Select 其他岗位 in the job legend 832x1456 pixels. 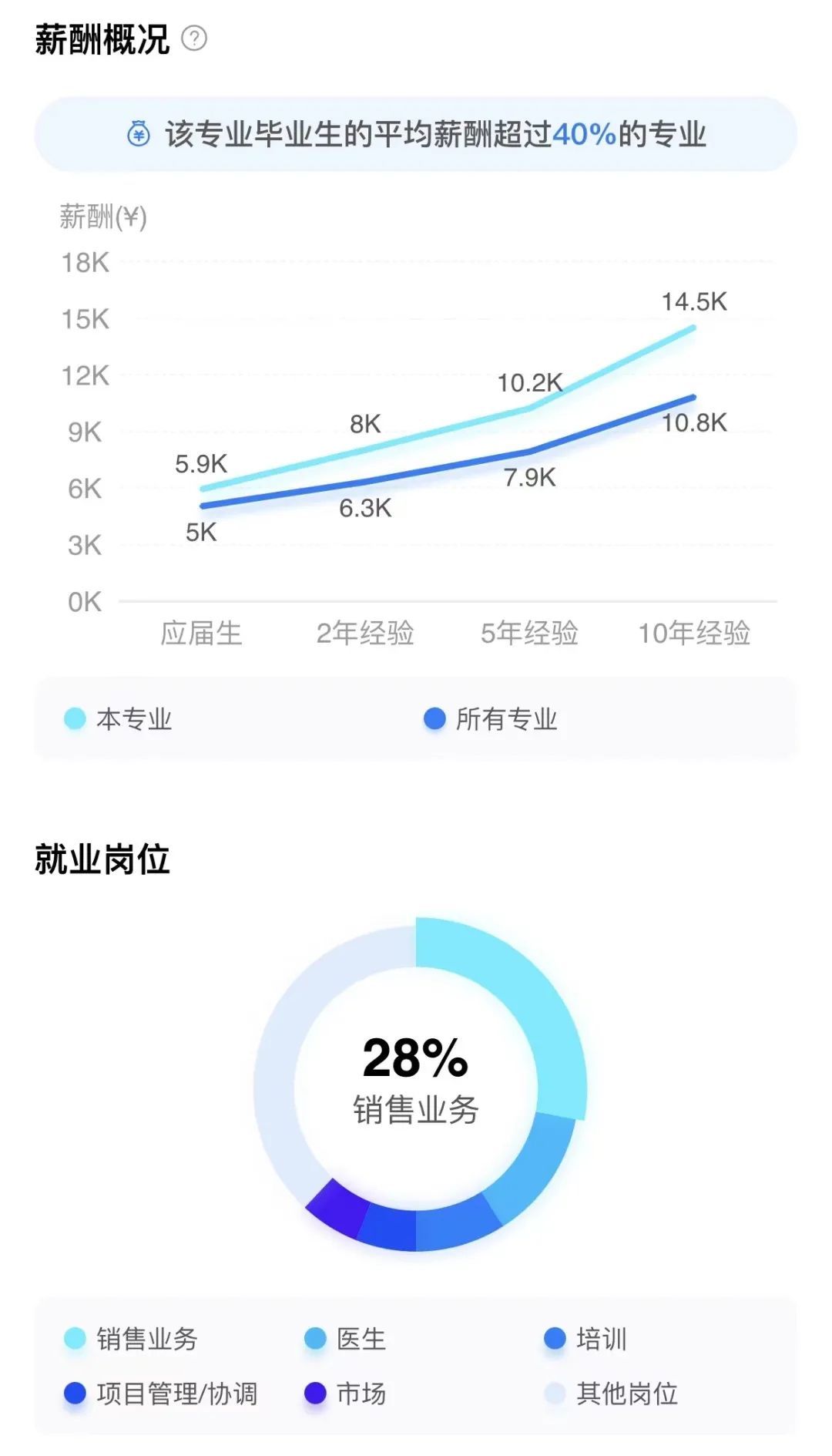click(611, 1394)
